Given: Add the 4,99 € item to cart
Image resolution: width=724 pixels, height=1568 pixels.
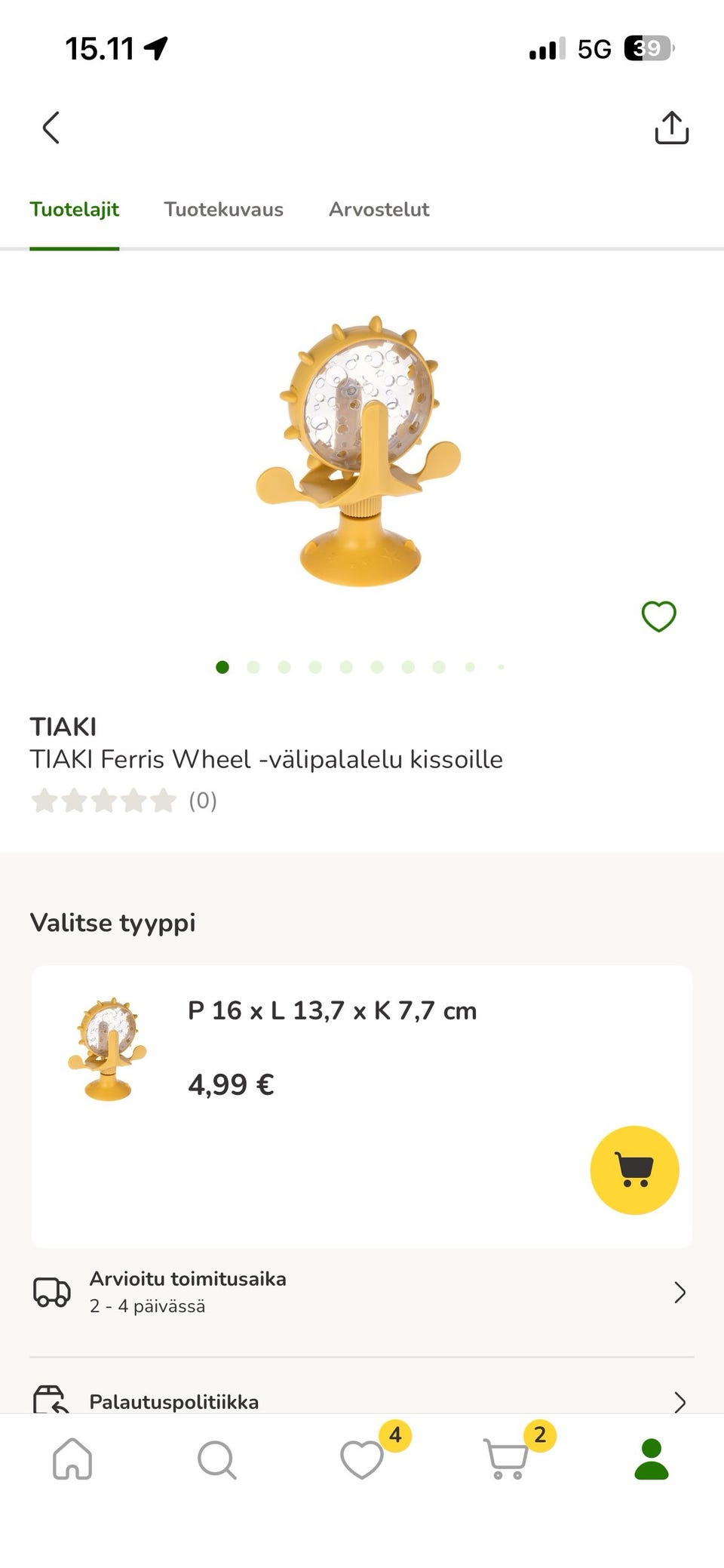Looking at the screenshot, I should pos(634,1170).
